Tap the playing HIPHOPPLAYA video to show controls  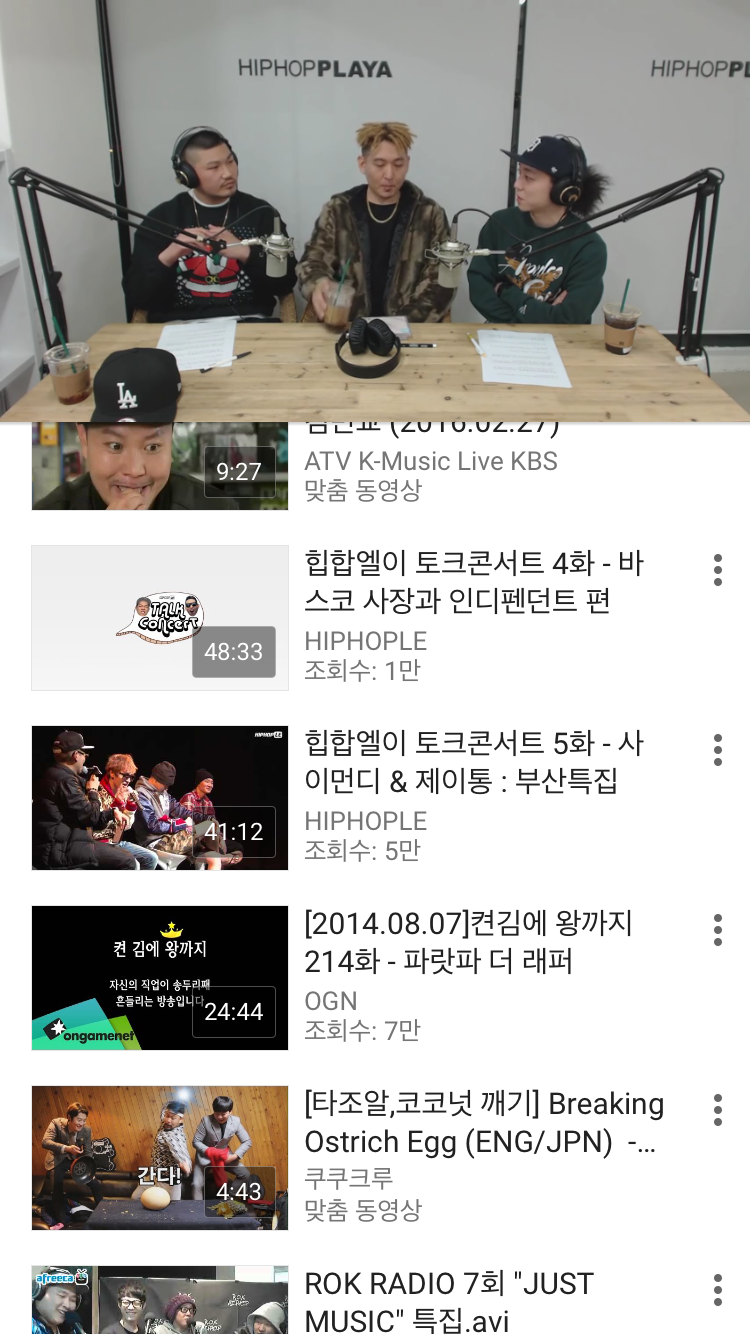pos(375,210)
